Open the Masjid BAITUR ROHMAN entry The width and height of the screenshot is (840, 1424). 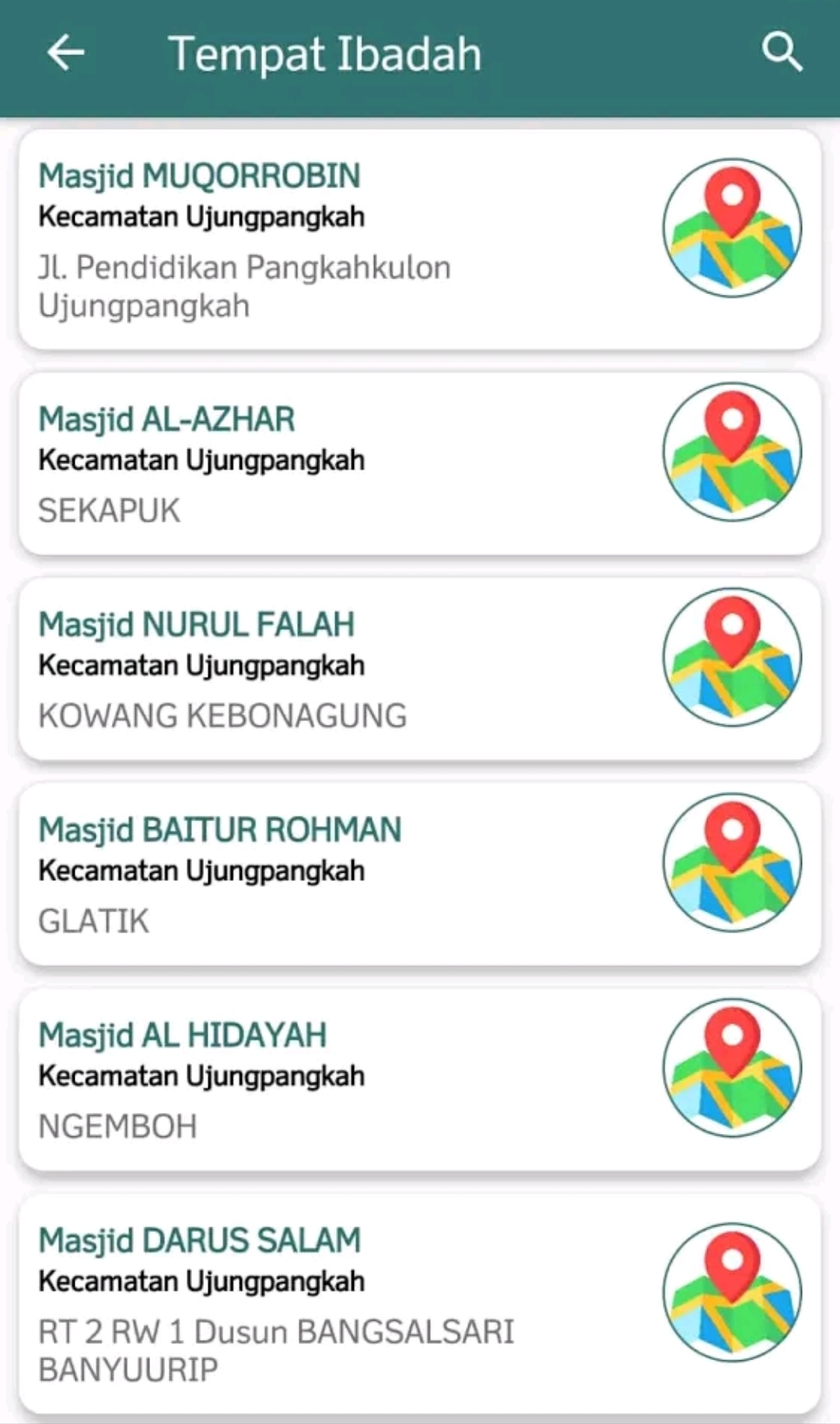click(311, 875)
